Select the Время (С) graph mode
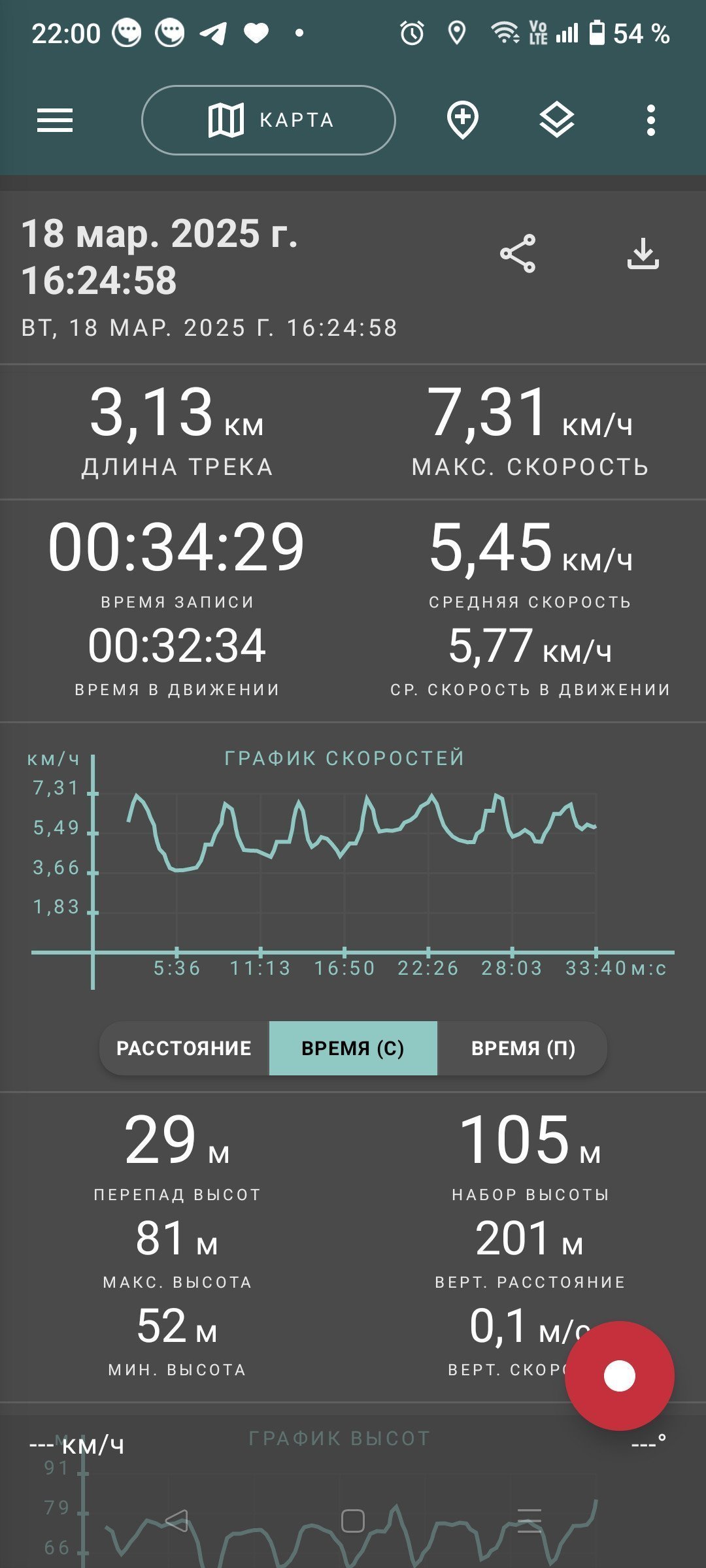The width and height of the screenshot is (706, 1568). pyautogui.click(x=353, y=1048)
